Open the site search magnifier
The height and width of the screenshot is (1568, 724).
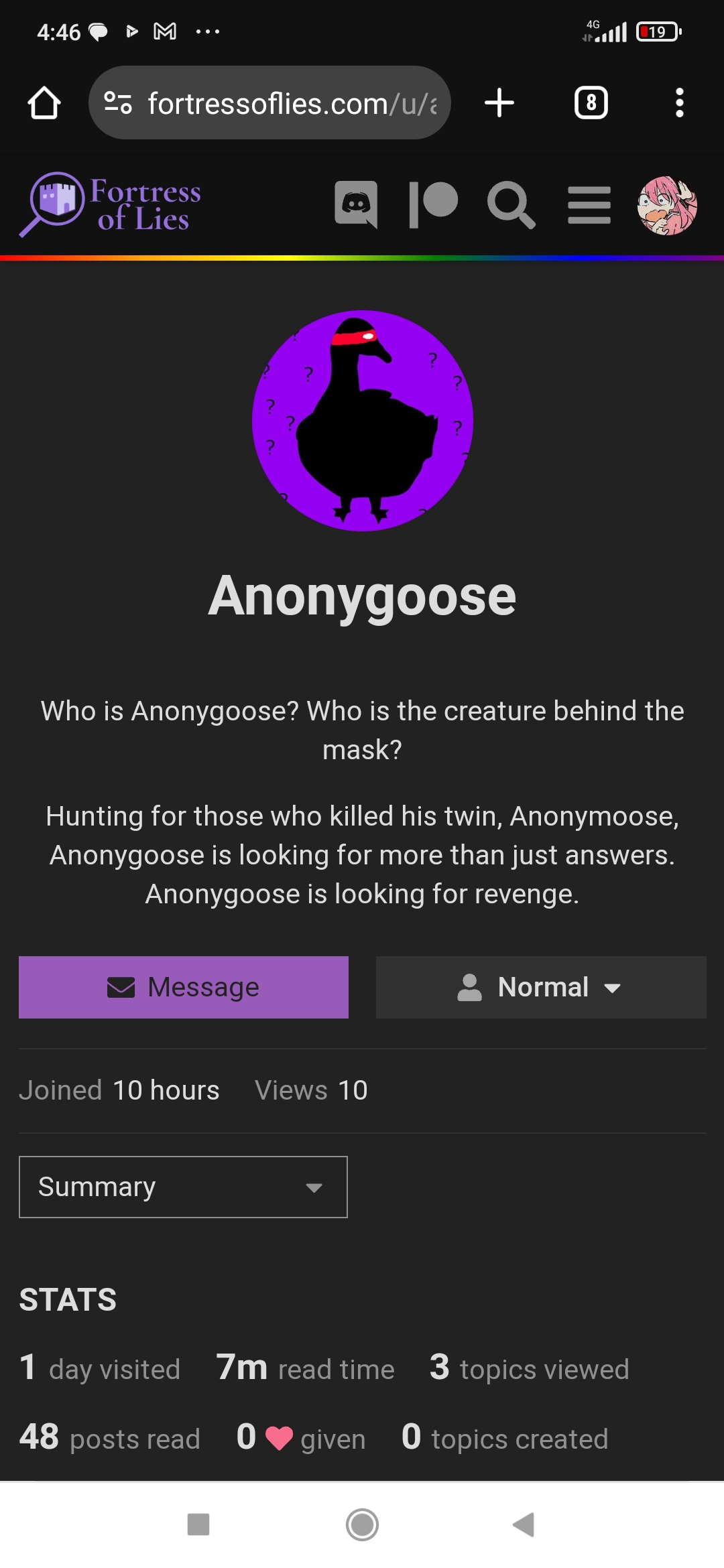[511, 204]
